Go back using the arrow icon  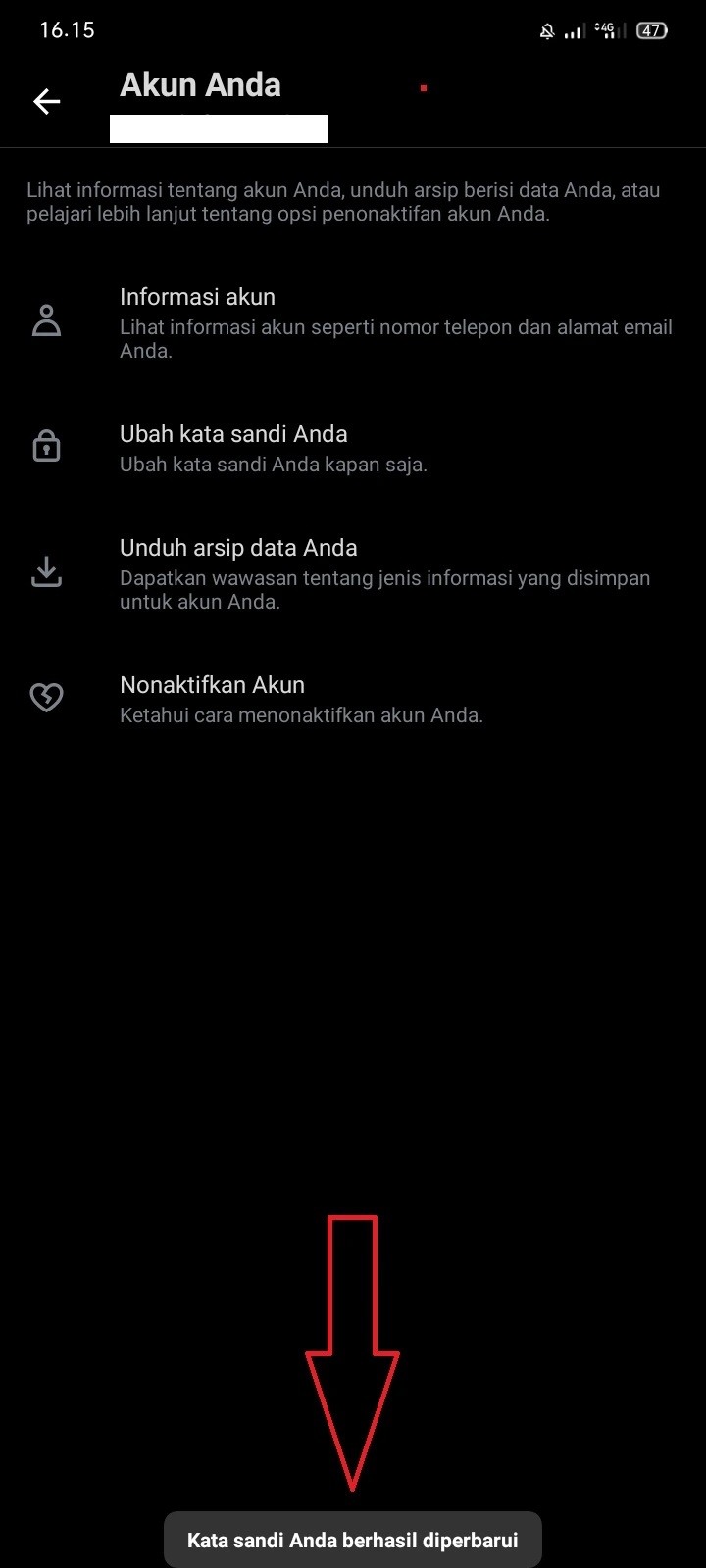click(47, 101)
